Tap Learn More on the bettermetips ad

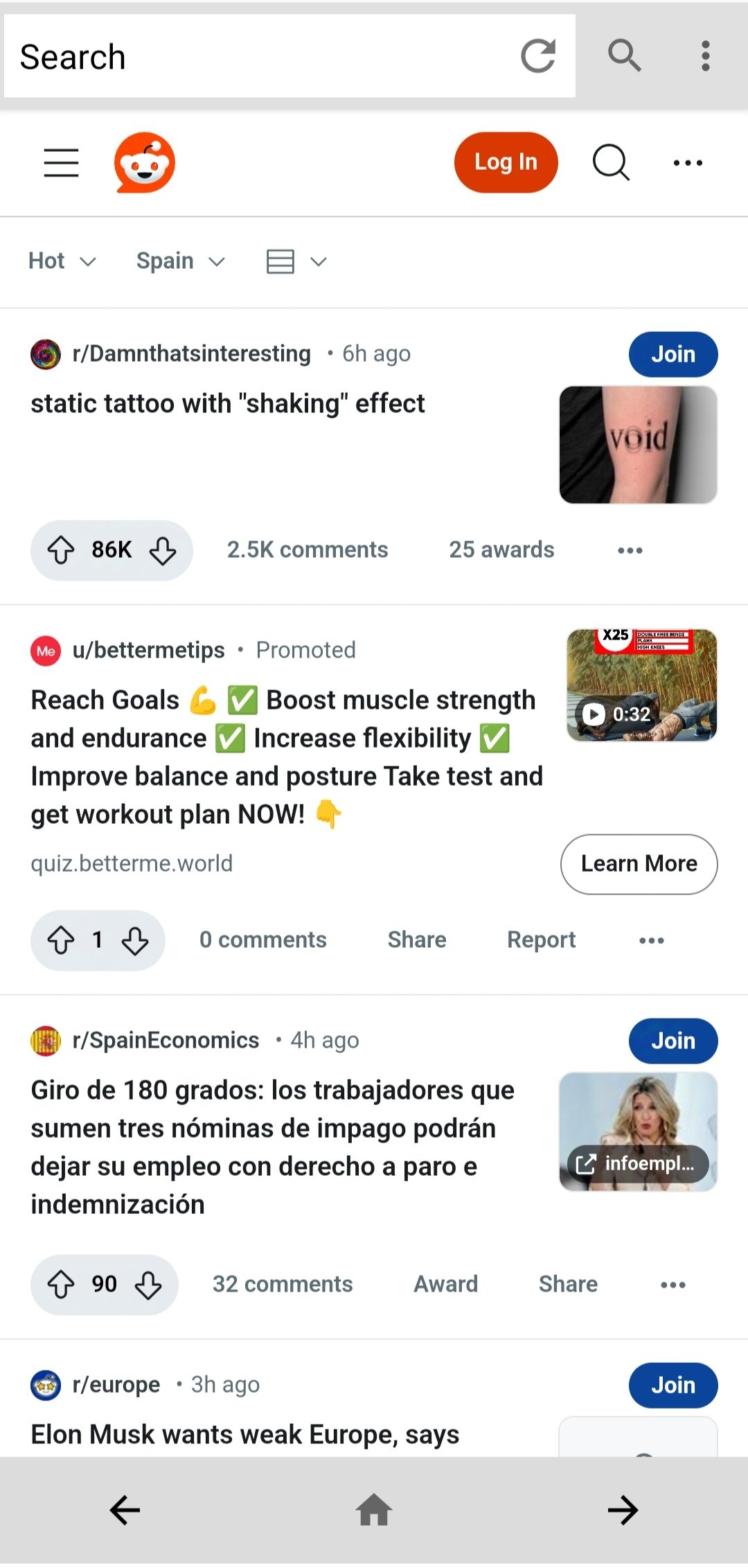tap(639, 864)
